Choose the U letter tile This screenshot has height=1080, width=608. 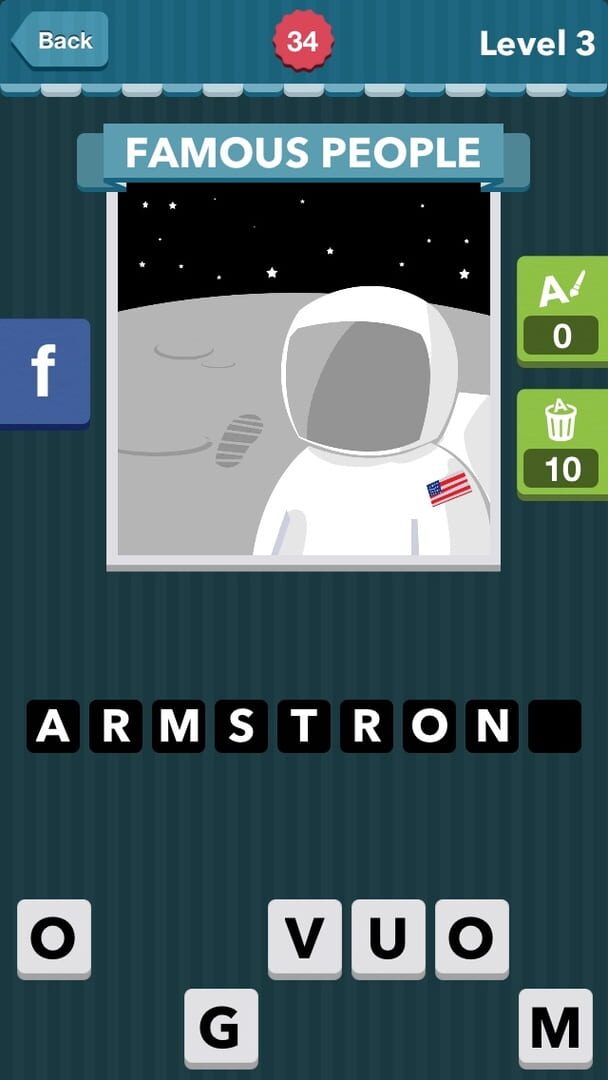tap(388, 939)
